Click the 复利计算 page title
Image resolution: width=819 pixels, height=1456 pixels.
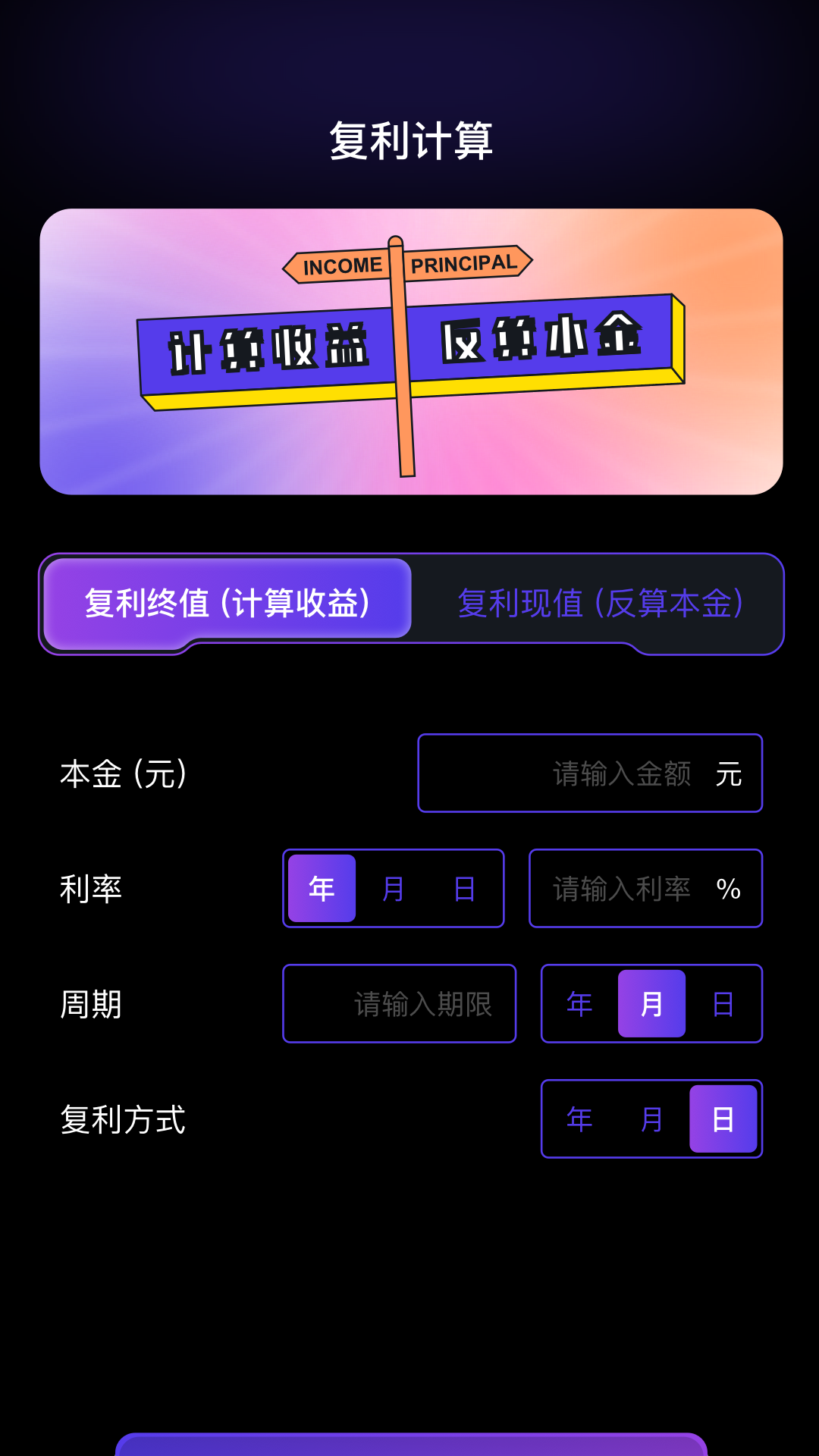point(409,140)
